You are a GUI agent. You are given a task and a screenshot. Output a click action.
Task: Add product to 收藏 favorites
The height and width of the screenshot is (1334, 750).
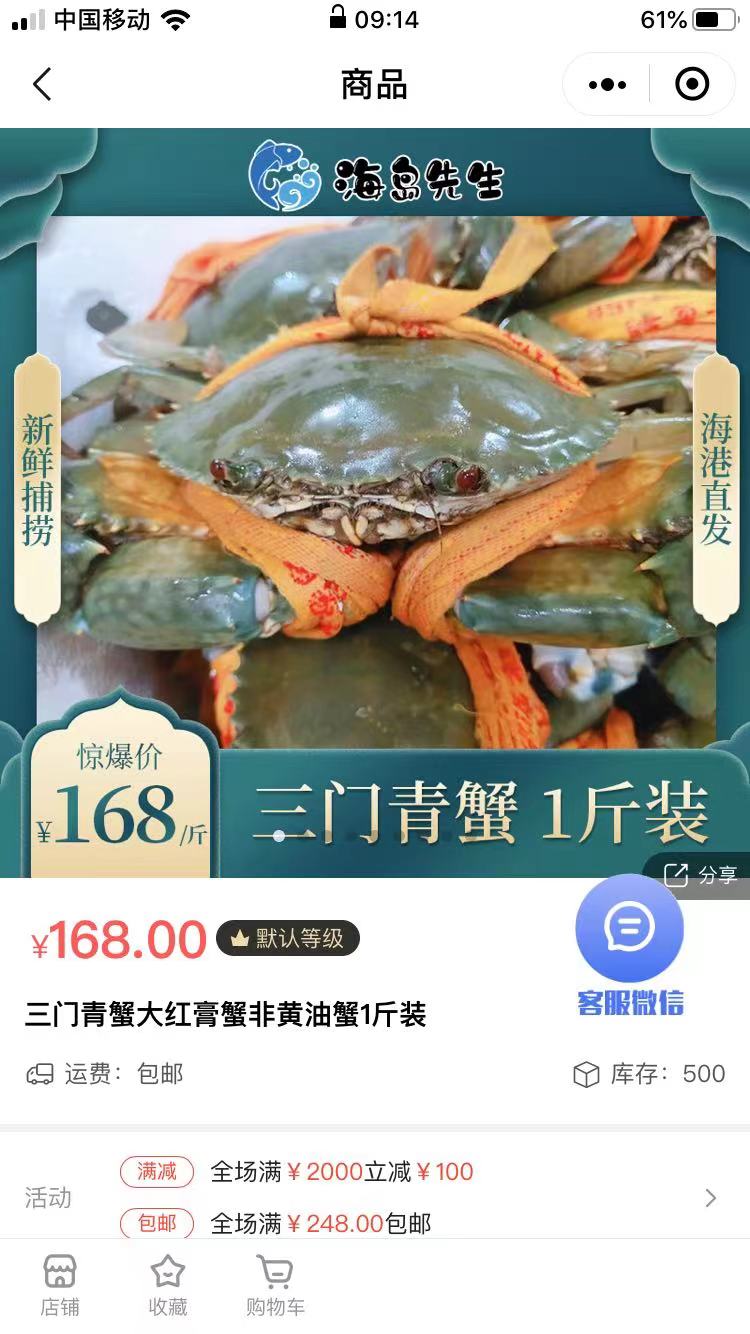(167, 1286)
